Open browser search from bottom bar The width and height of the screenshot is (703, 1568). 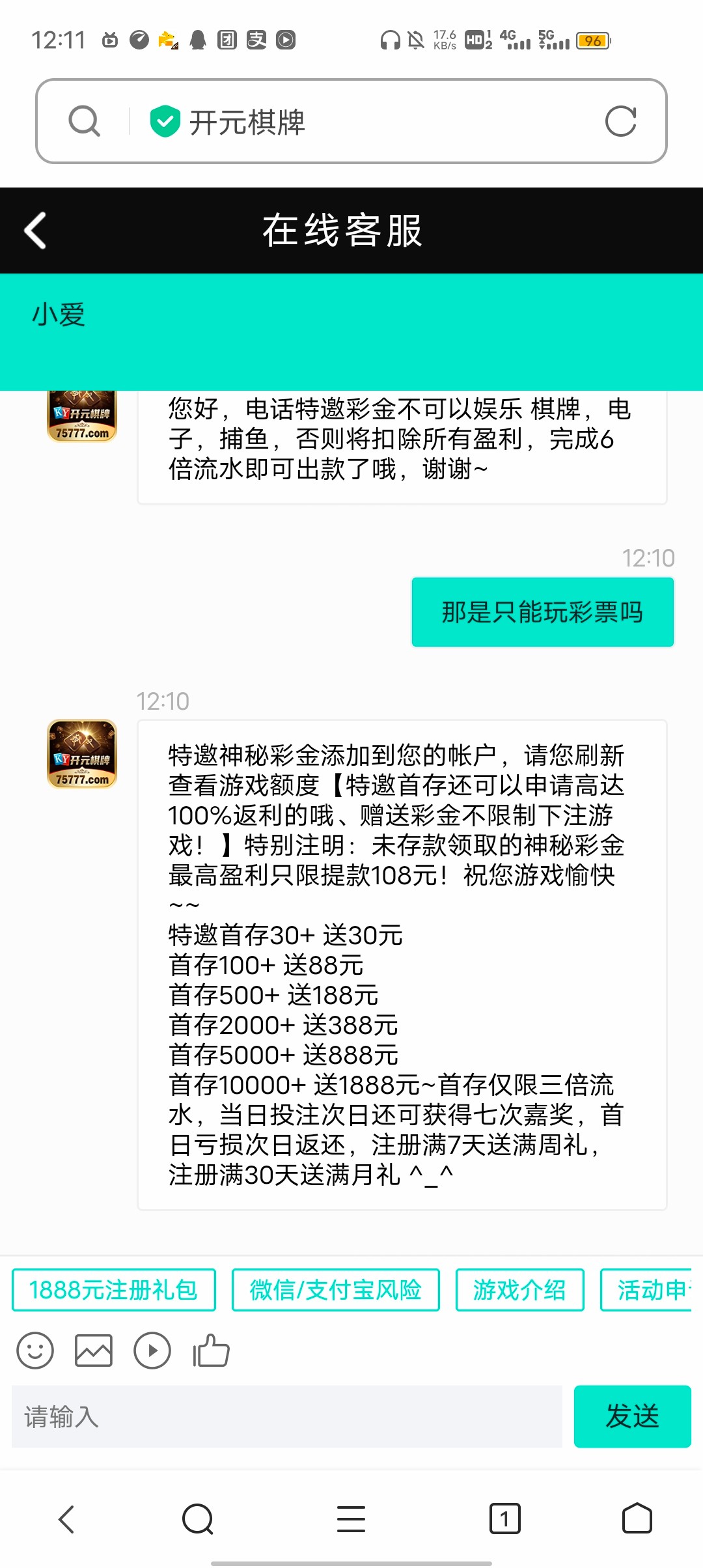point(198,1519)
